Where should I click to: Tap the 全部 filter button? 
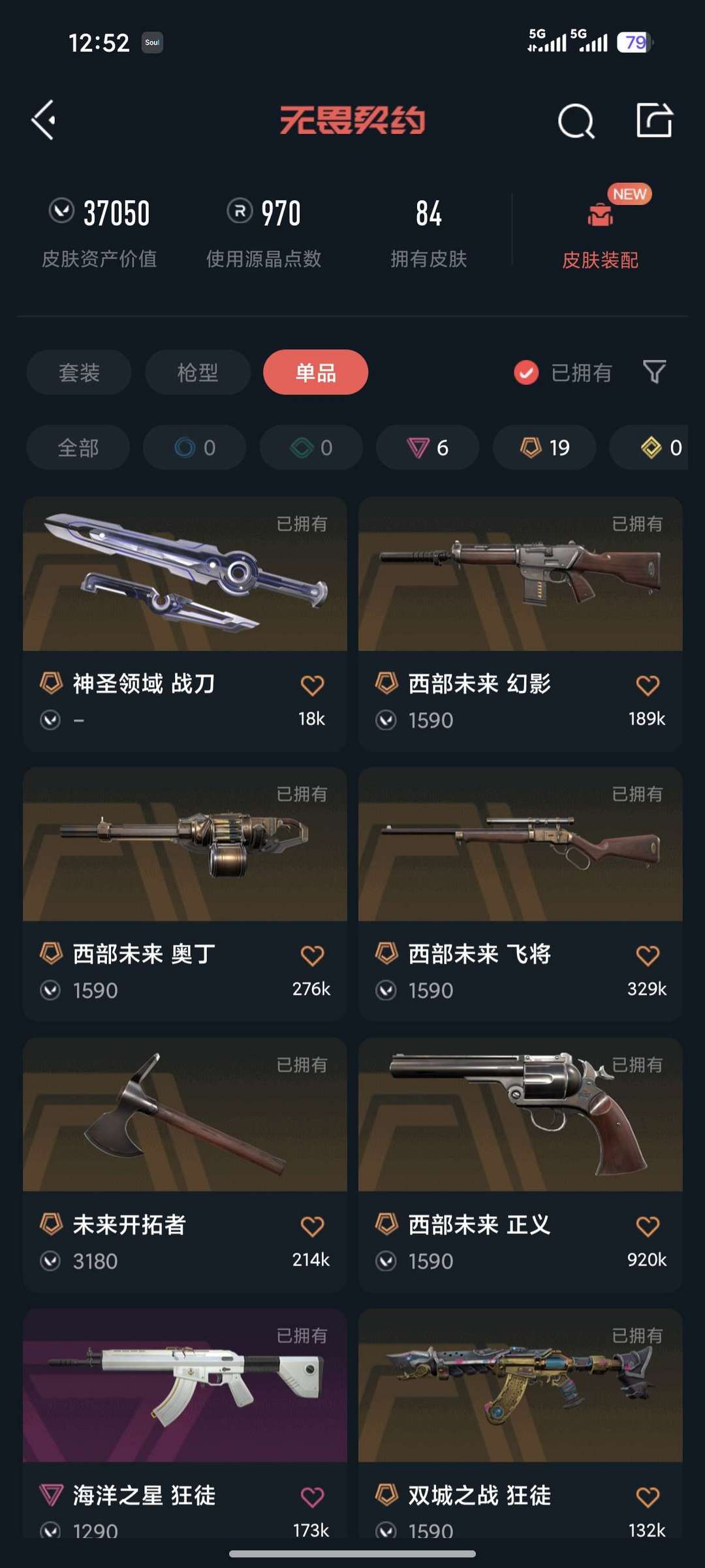pos(77,448)
